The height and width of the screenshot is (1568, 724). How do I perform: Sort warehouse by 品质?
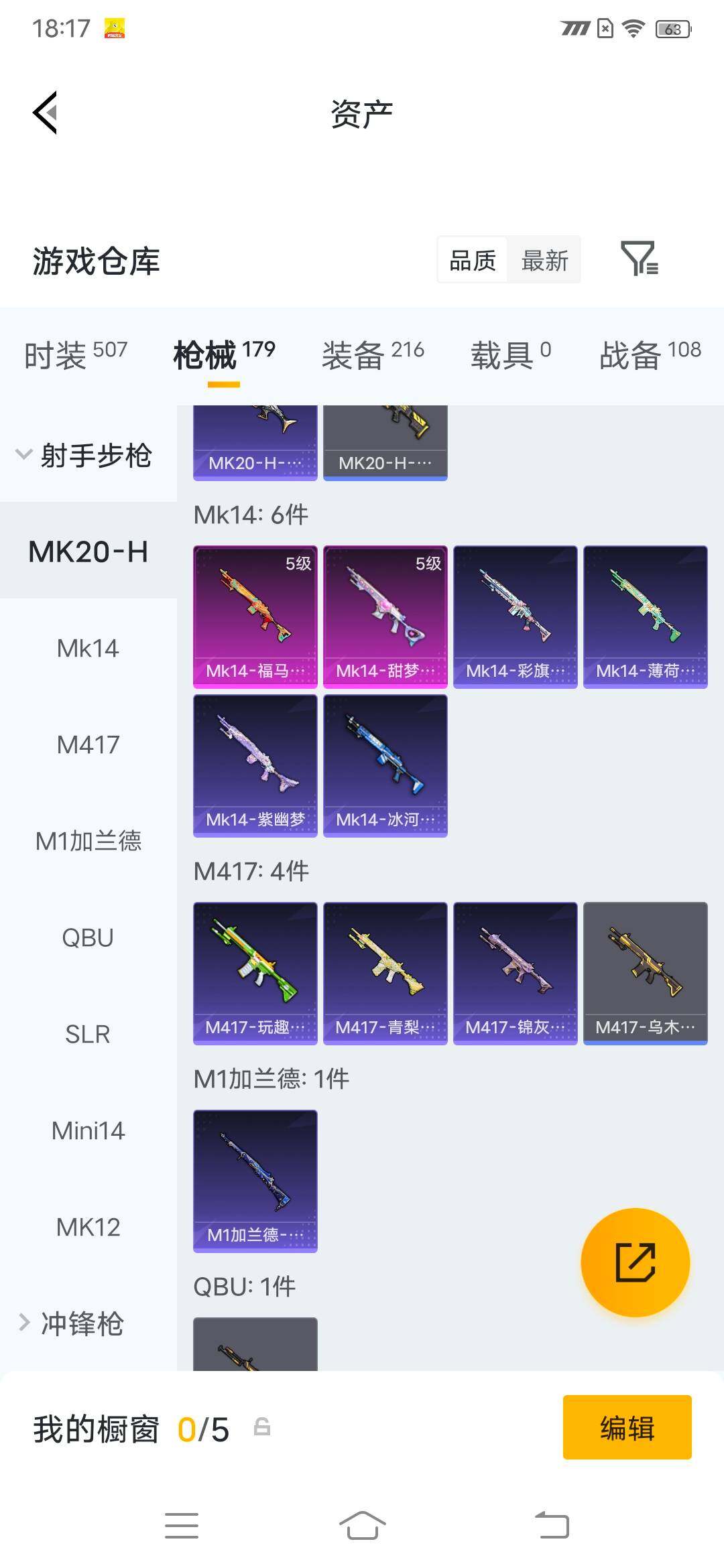tap(473, 260)
